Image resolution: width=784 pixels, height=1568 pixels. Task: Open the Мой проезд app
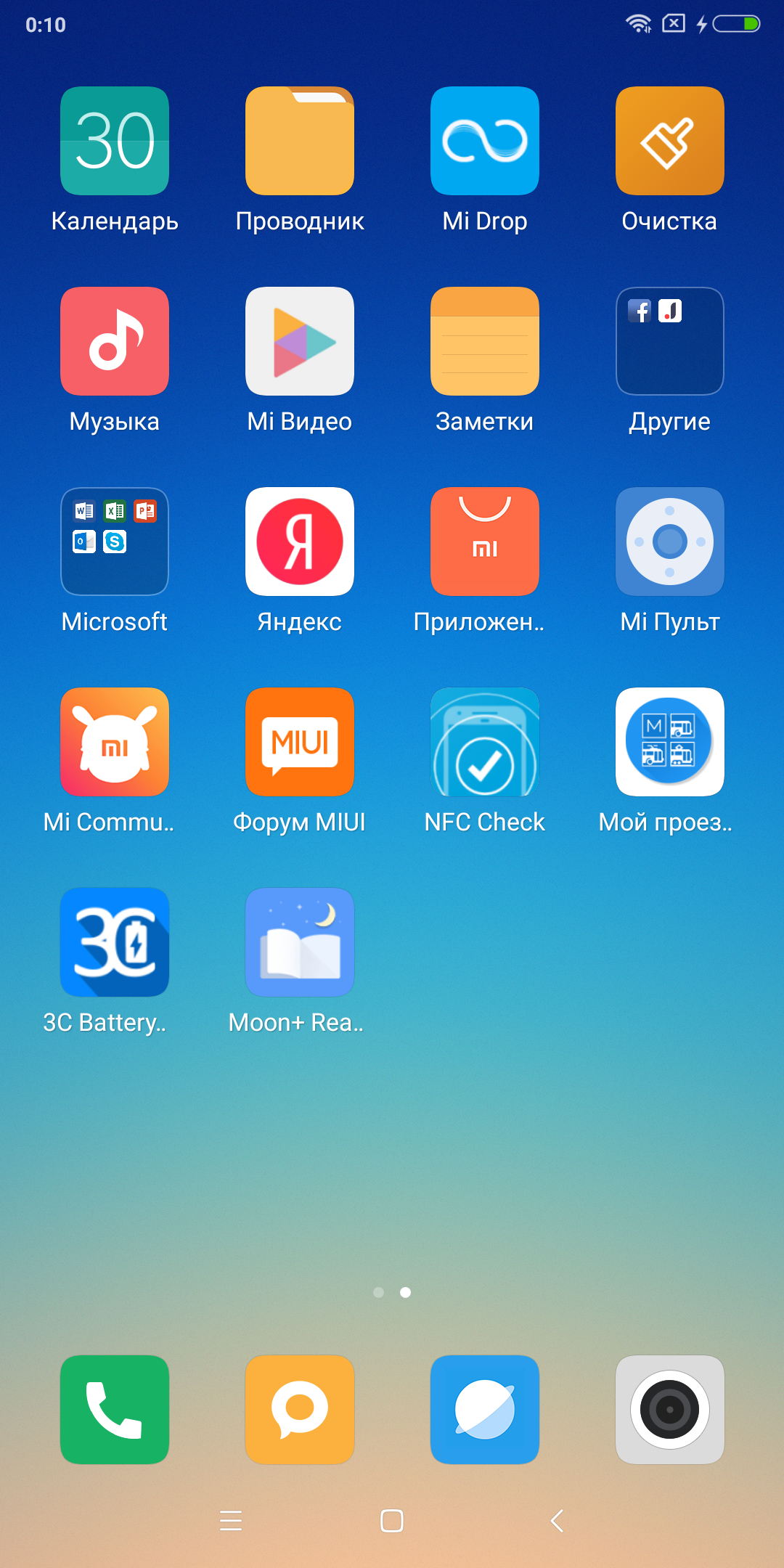click(669, 742)
